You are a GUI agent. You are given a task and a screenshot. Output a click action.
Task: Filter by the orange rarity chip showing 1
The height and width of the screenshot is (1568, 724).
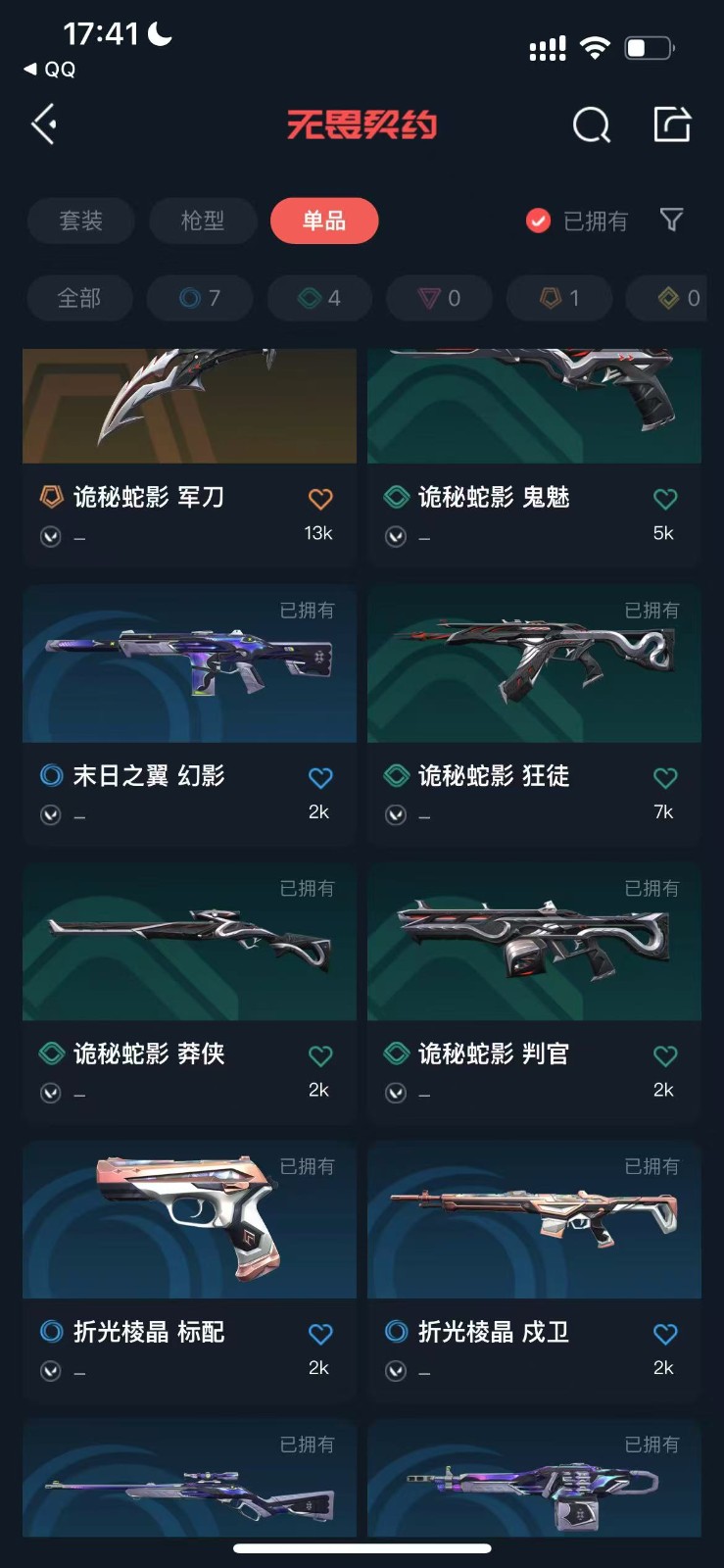pos(559,298)
